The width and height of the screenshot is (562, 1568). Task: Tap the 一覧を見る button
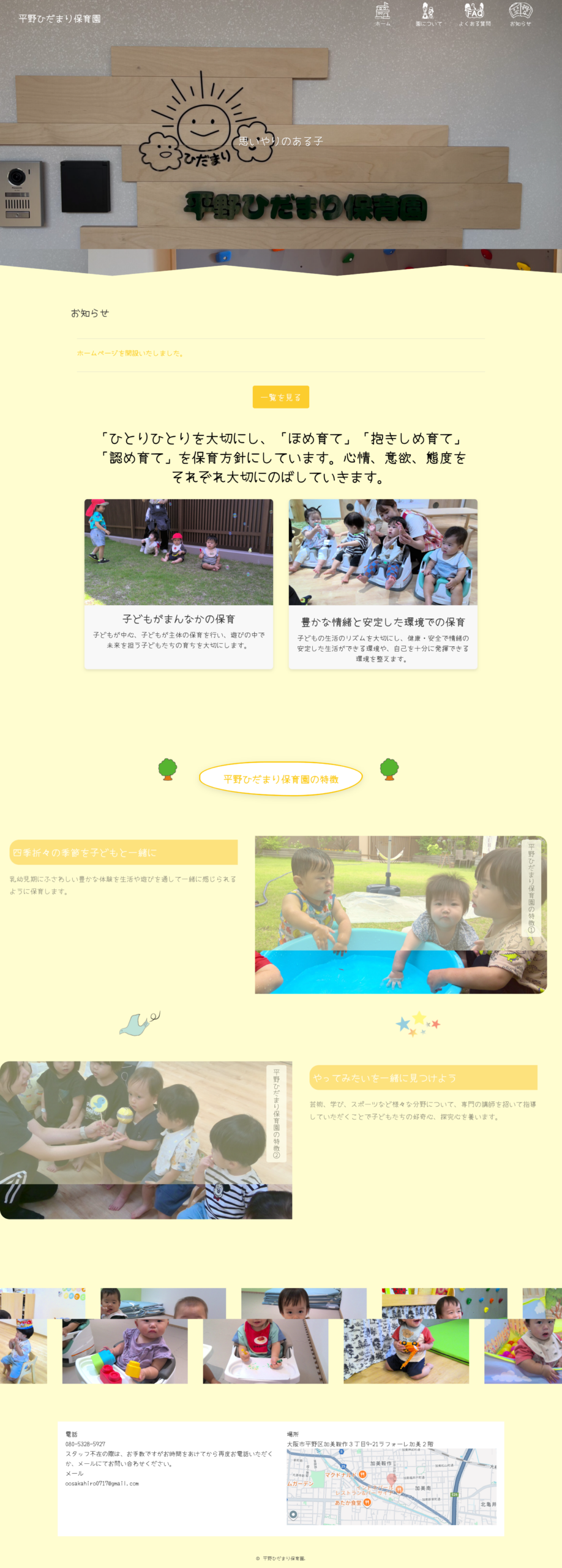(280, 397)
